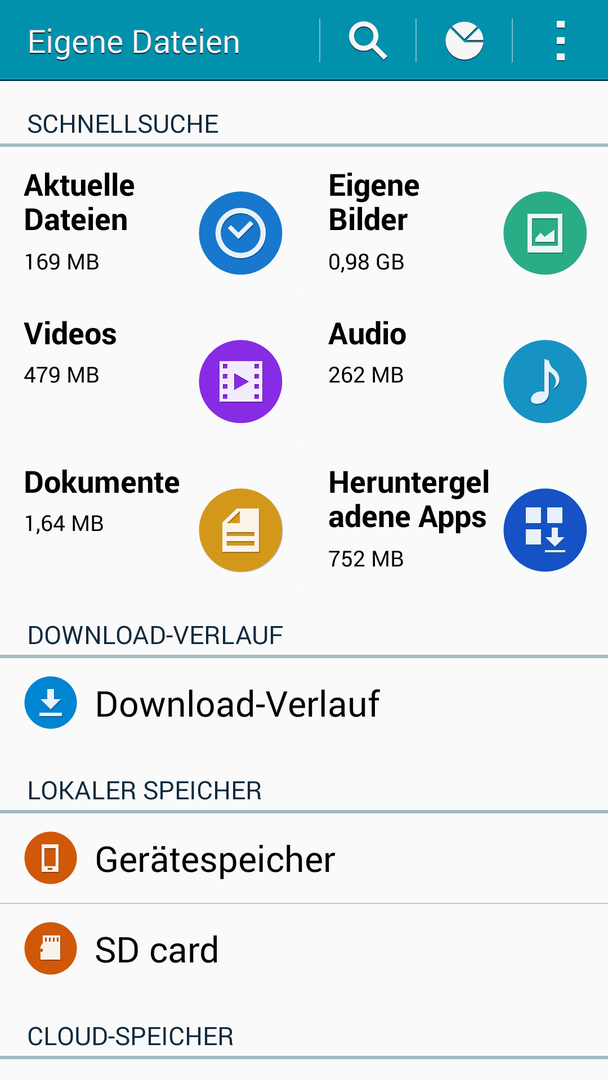
Task: Open Aktuelle Dateien
Action: pos(152,222)
